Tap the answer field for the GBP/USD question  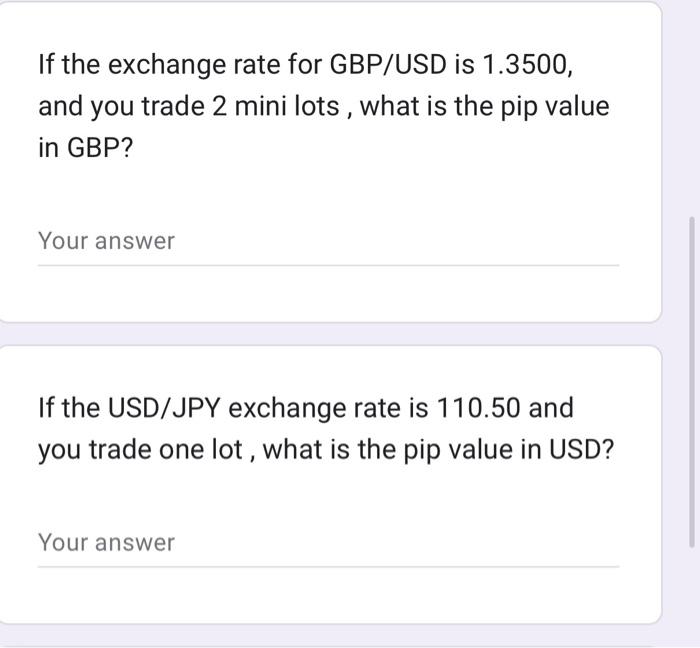328,242
